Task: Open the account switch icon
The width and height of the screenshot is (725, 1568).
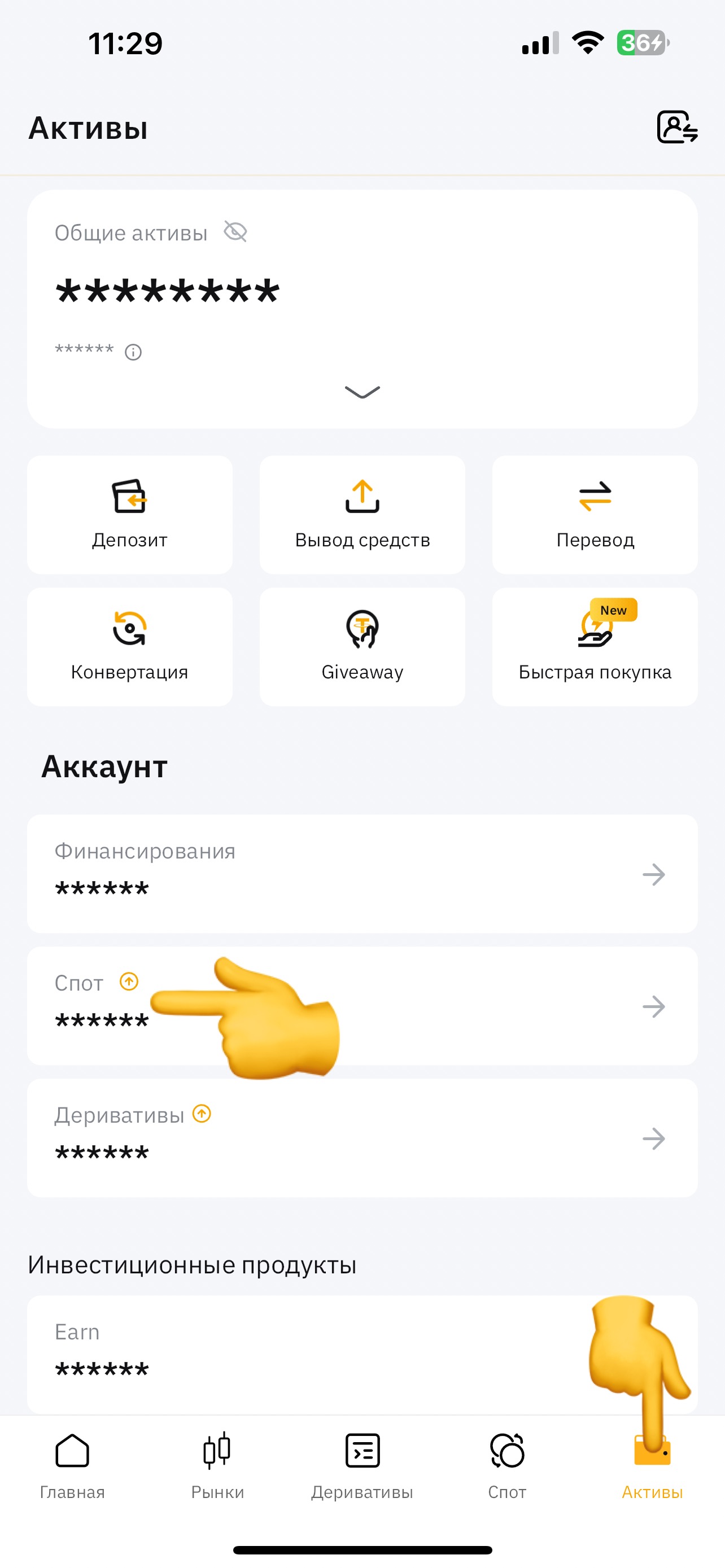Action: tap(677, 126)
